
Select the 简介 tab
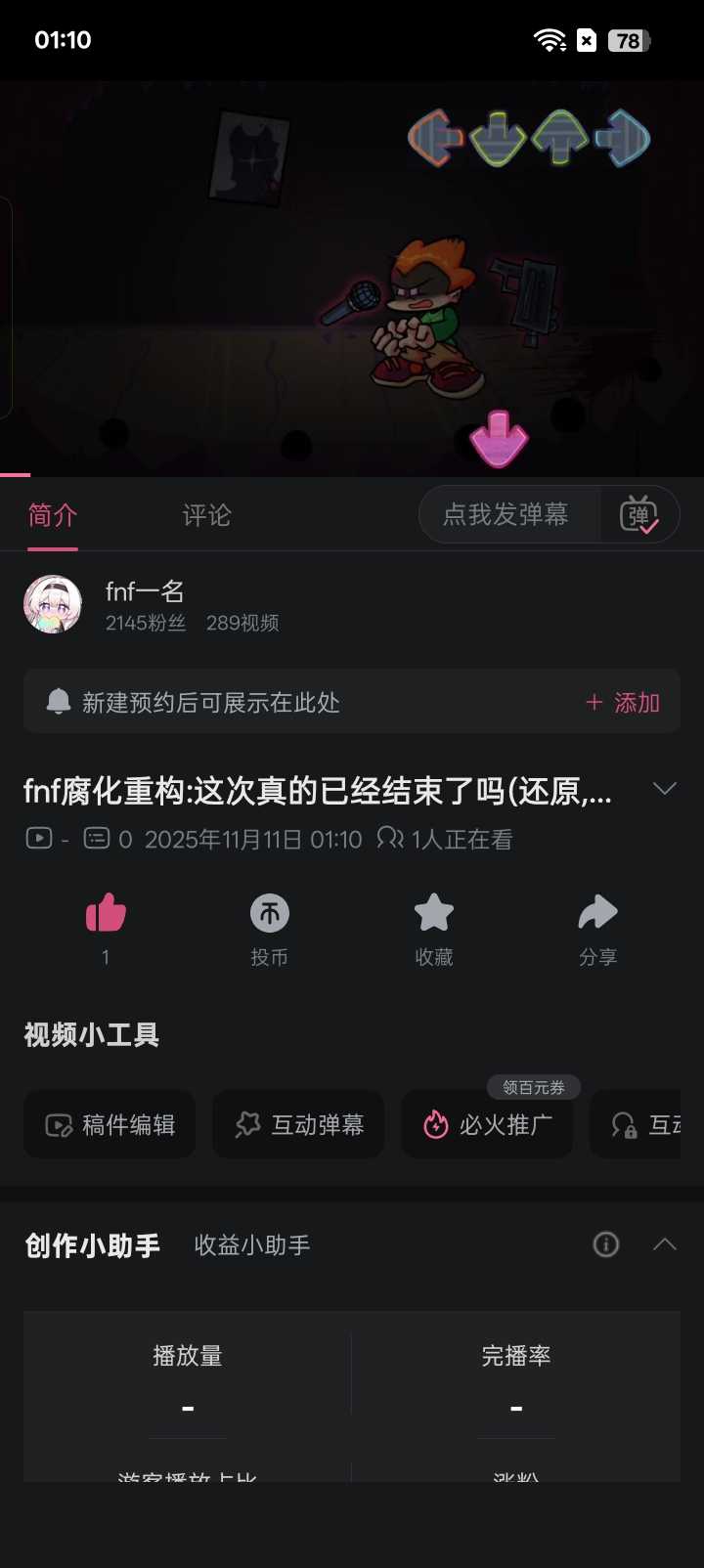pyautogui.click(x=53, y=515)
